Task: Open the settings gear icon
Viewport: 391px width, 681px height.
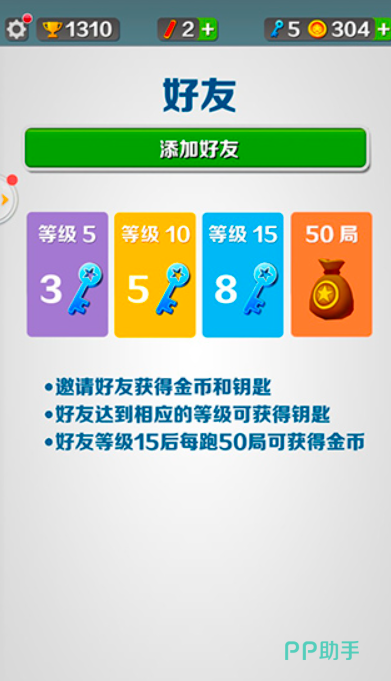Action: pos(17,30)
